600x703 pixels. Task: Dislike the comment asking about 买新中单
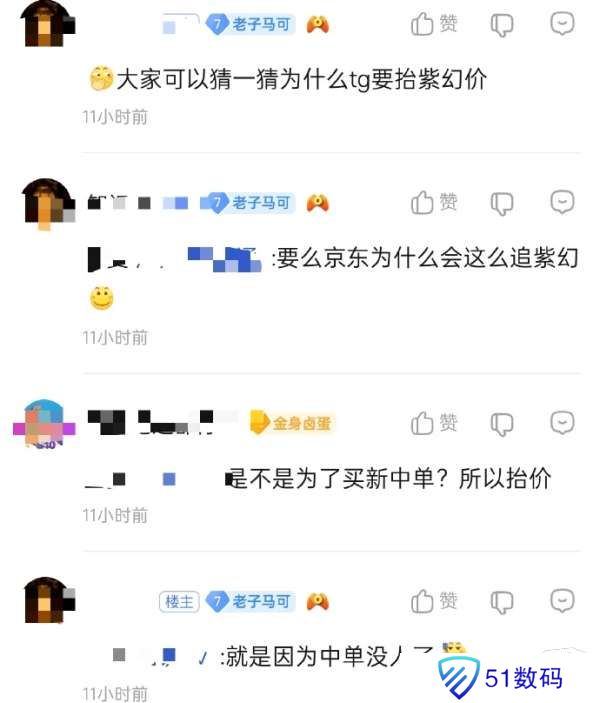pos(502,423)
